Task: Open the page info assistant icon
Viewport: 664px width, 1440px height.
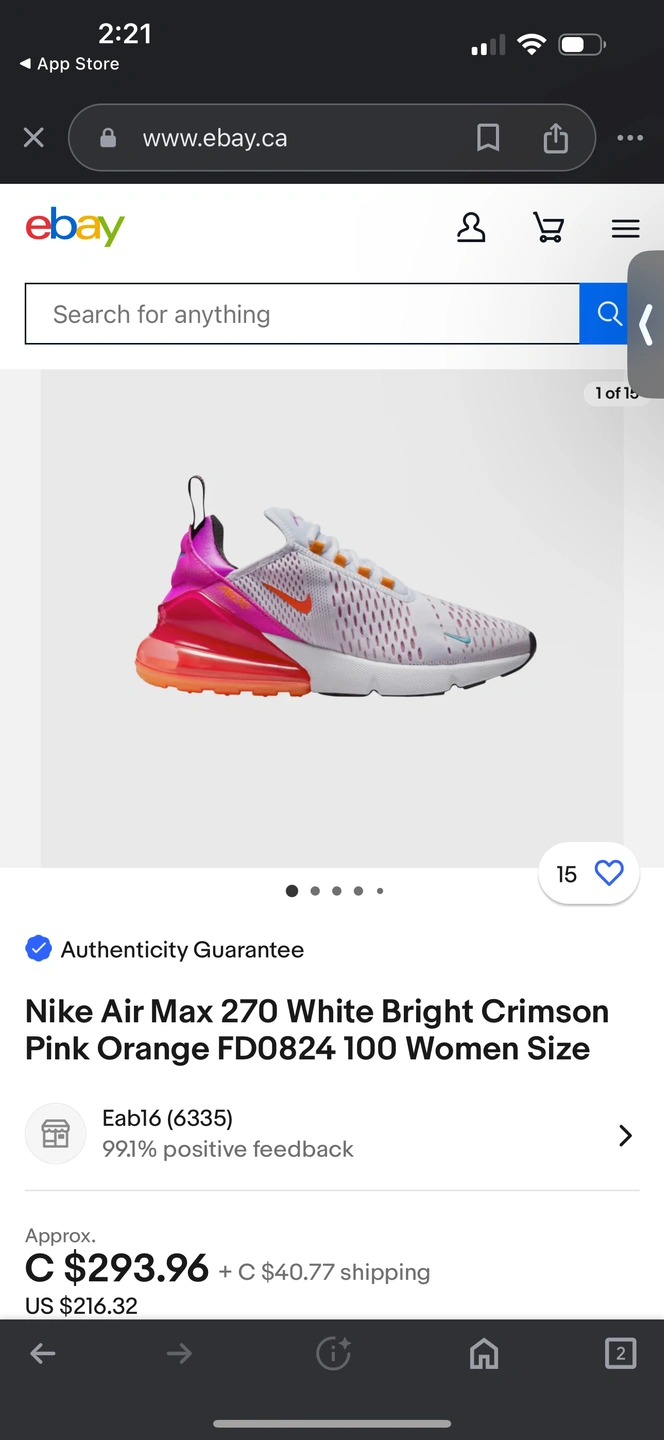Action: pos(333,1354)
